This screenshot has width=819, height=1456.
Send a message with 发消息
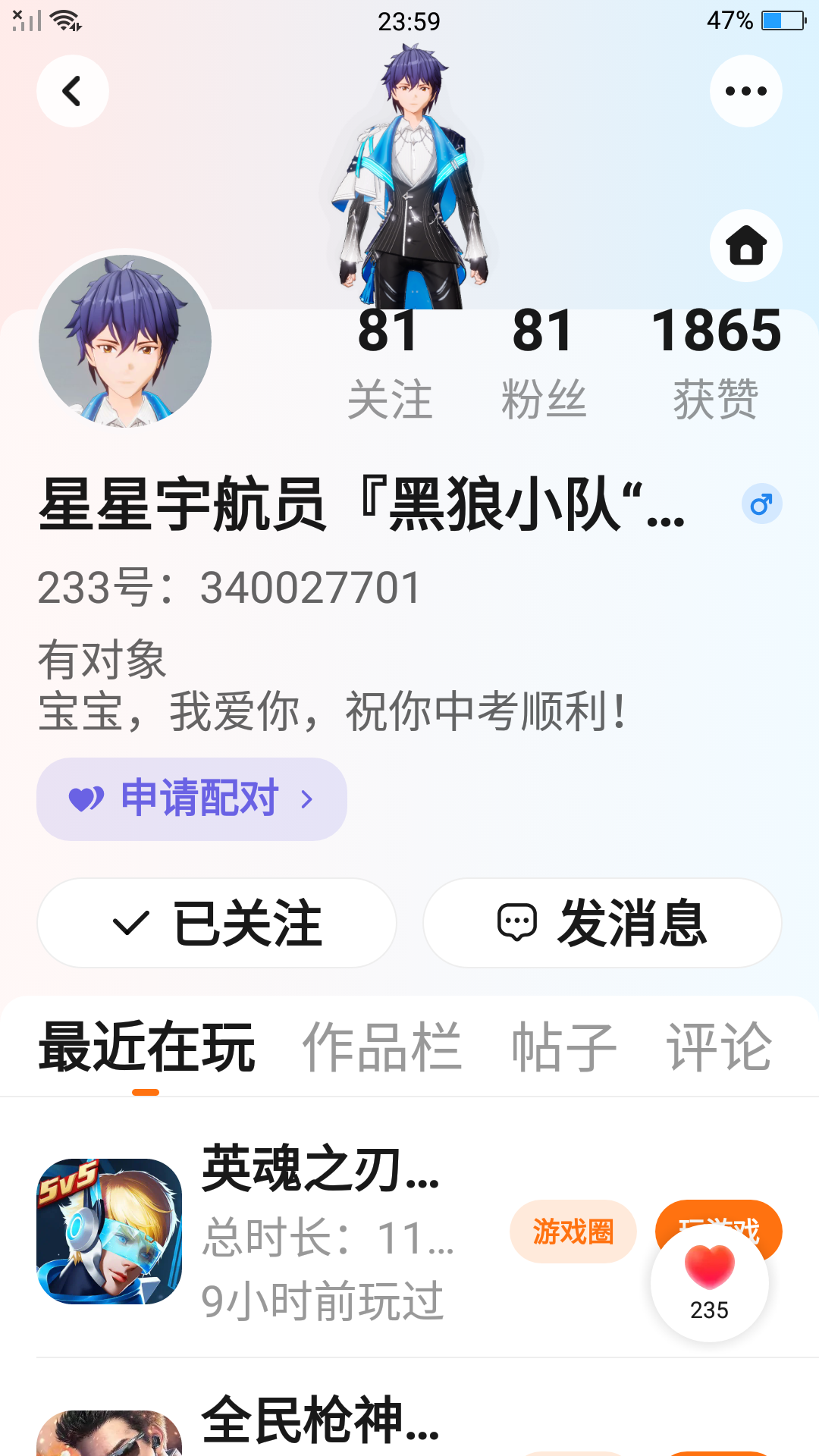(602, 923)
